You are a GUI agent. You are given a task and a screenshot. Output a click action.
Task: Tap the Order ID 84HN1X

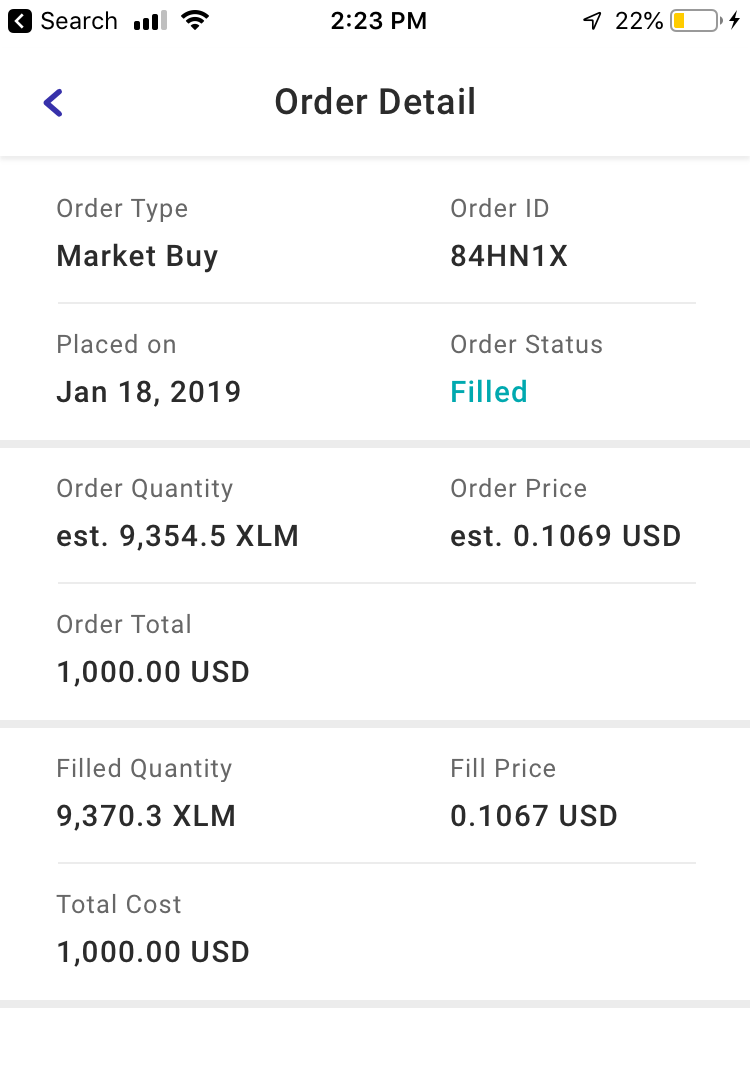tap(509, 256)
